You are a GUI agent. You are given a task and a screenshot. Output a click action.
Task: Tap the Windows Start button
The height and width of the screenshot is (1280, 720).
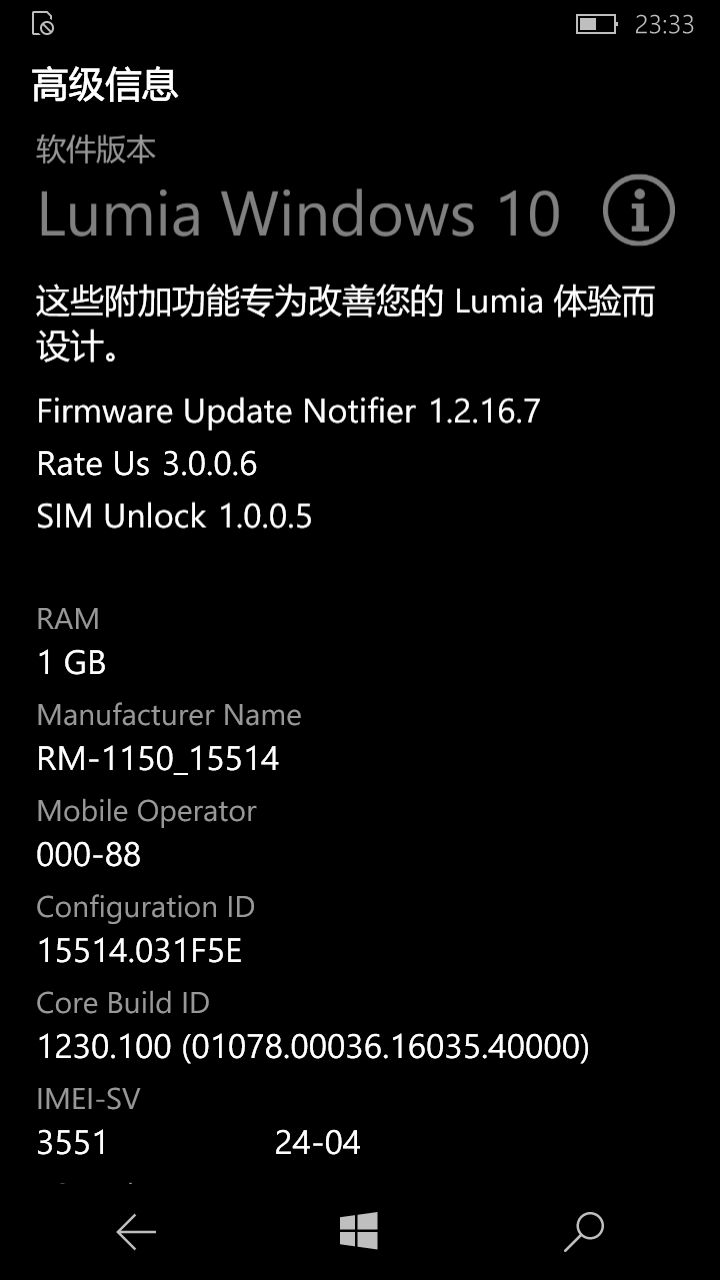tap(359, 1231)
